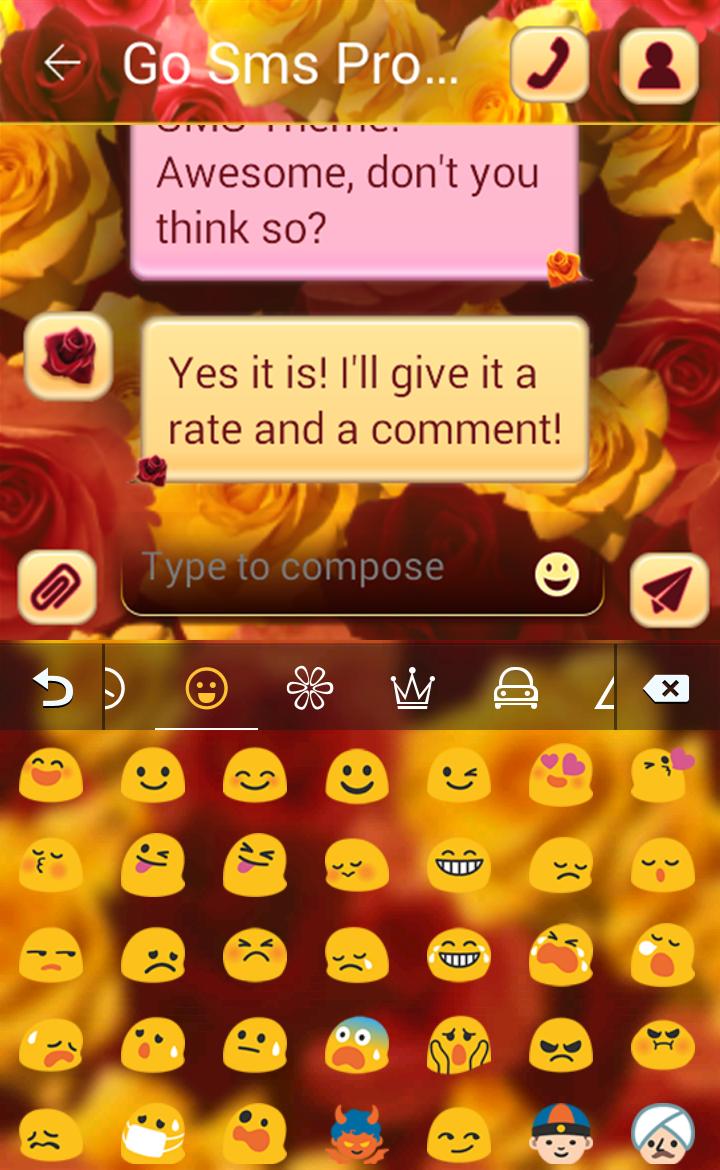Attach a file with the paperclip

coord(57,587)
